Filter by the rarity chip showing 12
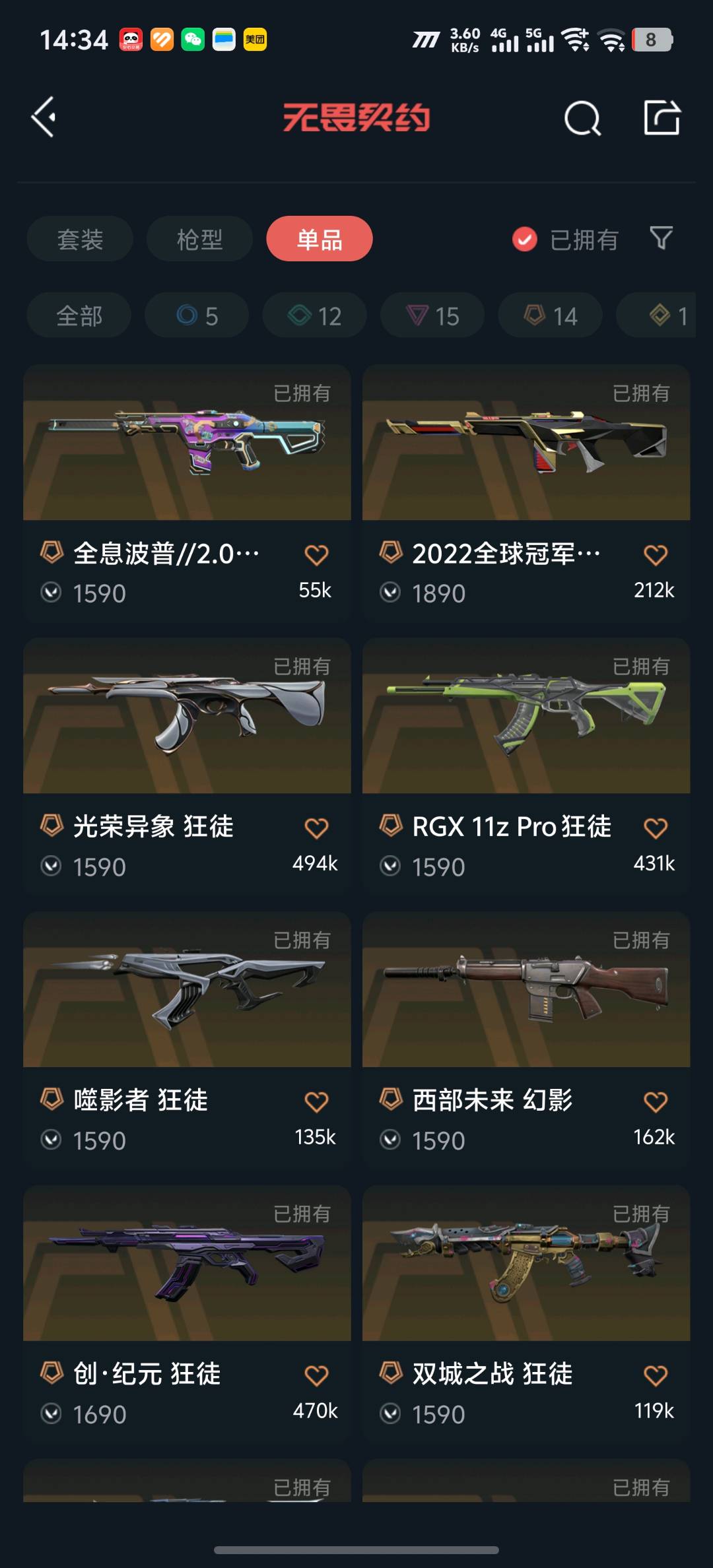The width and height of the screenshot is (713, 1568). tap(315, 315)
